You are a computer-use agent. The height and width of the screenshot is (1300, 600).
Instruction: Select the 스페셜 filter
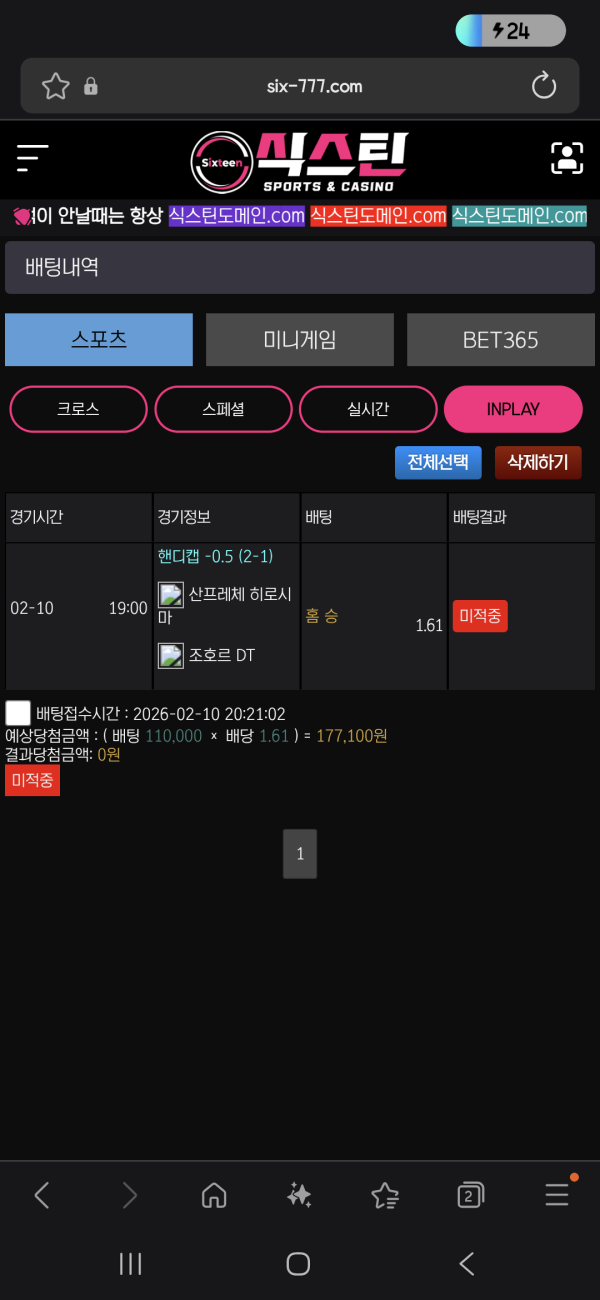pyautogui.click(x=224, y=409)
